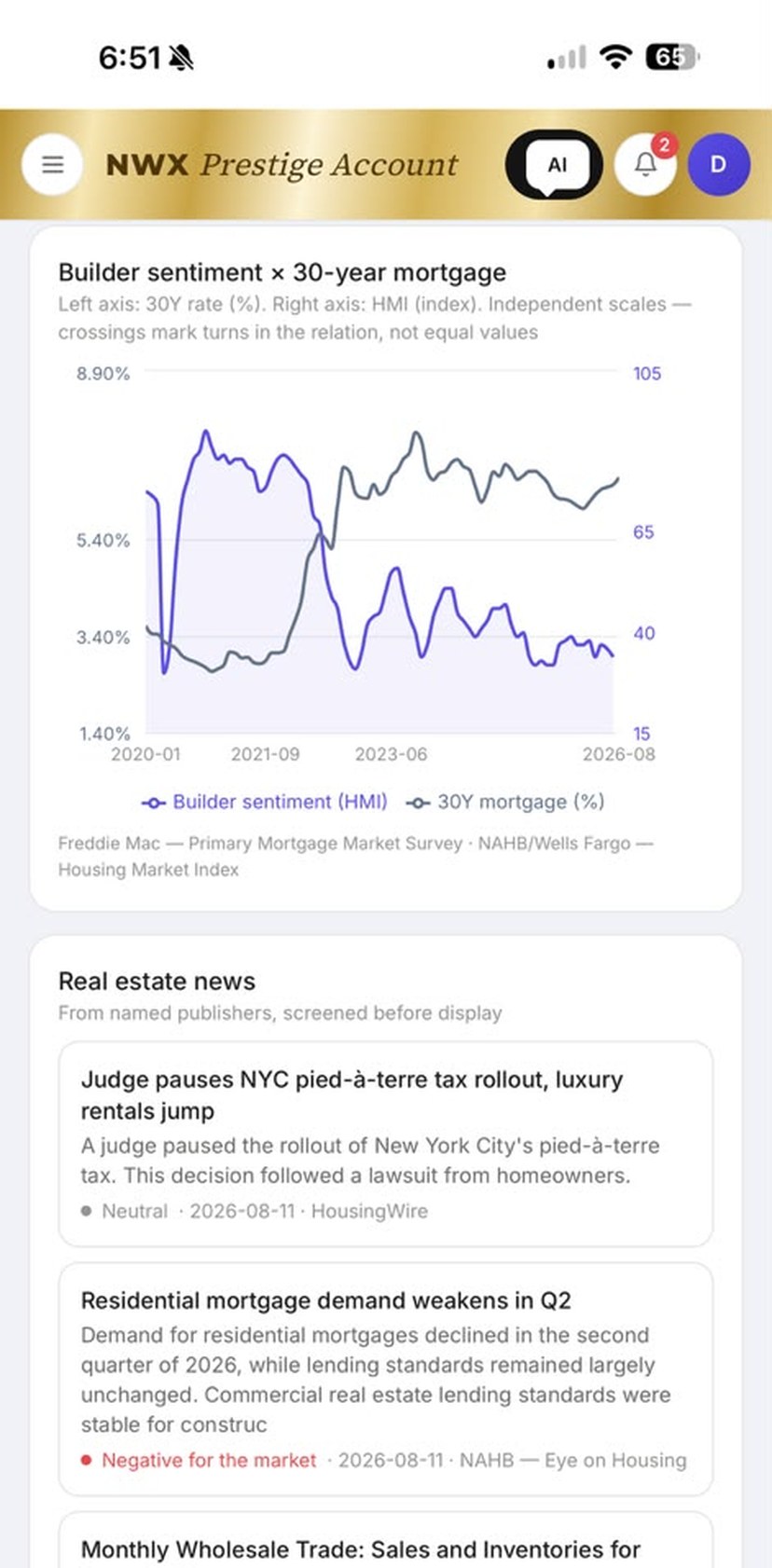Image resolution: width=772 pixels, height=1568 pixels.
Task: Open the notifications bell
Action: pos(645,165)
